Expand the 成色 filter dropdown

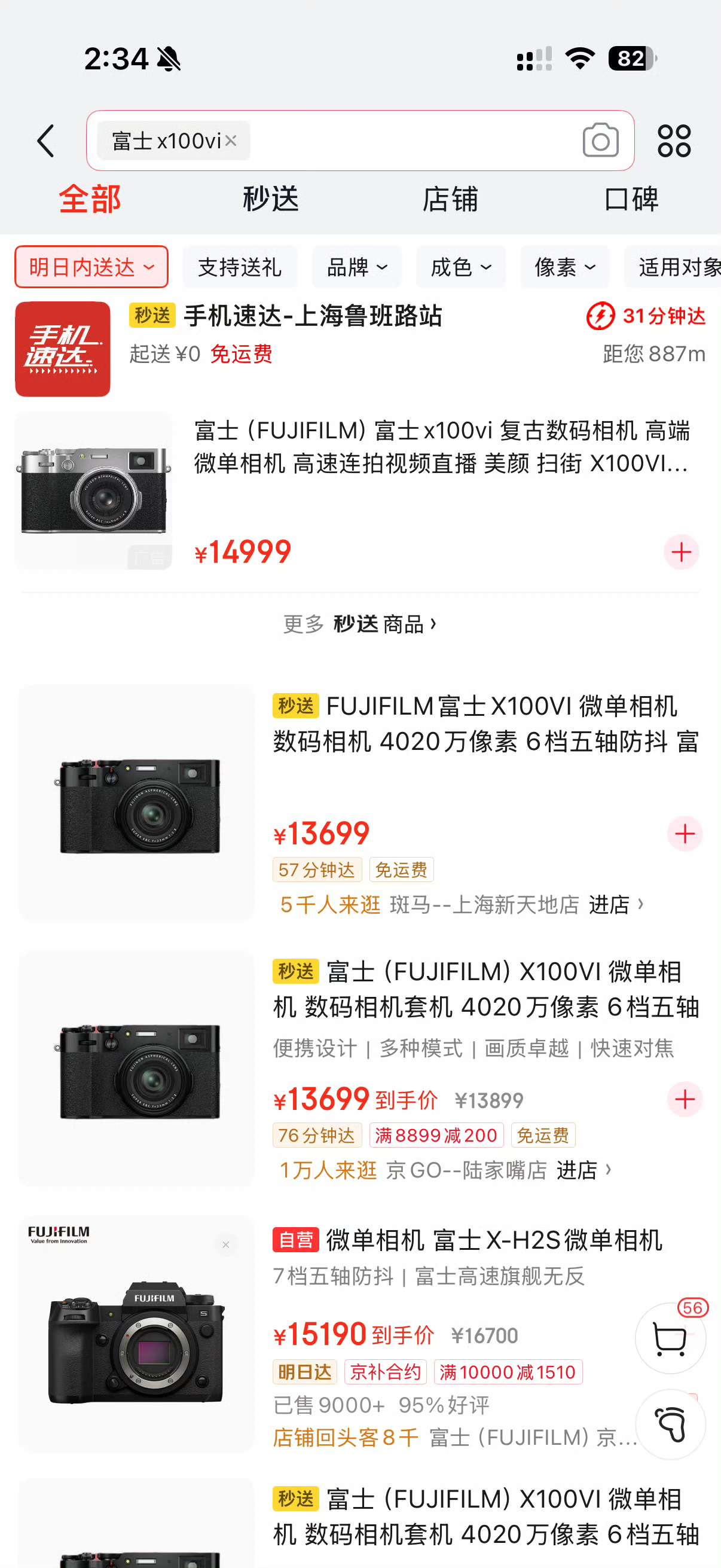[460, 267]
